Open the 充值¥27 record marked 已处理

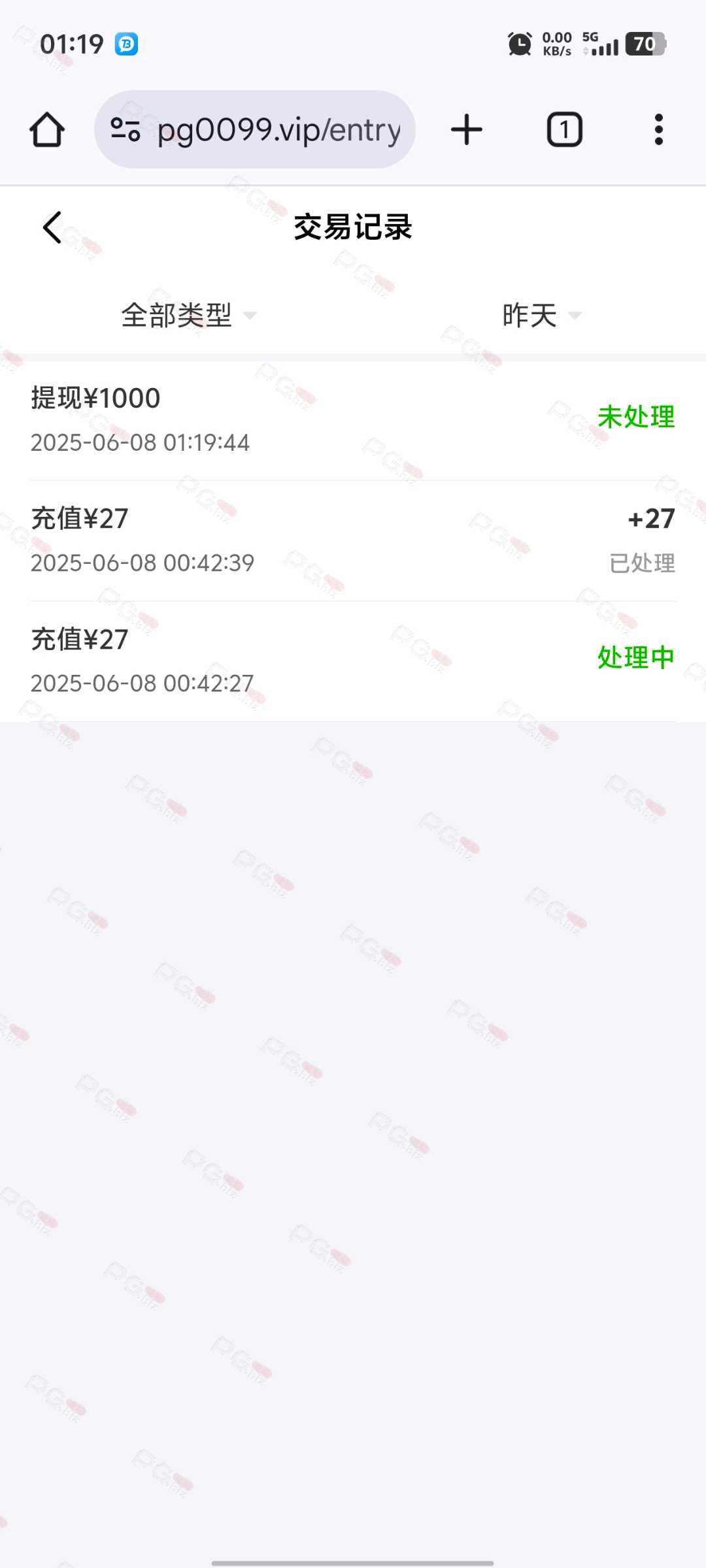pyautogui.click(x=353, y=541)
